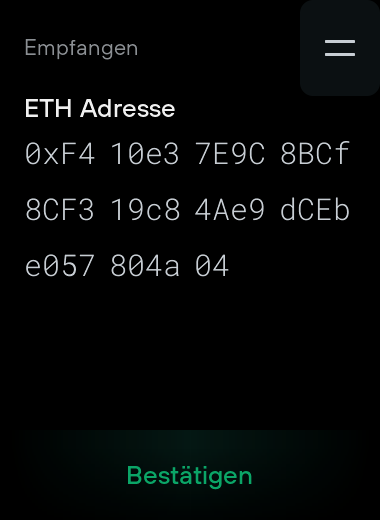
Task: Open the hamburger menu button
Action: pos(340,48)
